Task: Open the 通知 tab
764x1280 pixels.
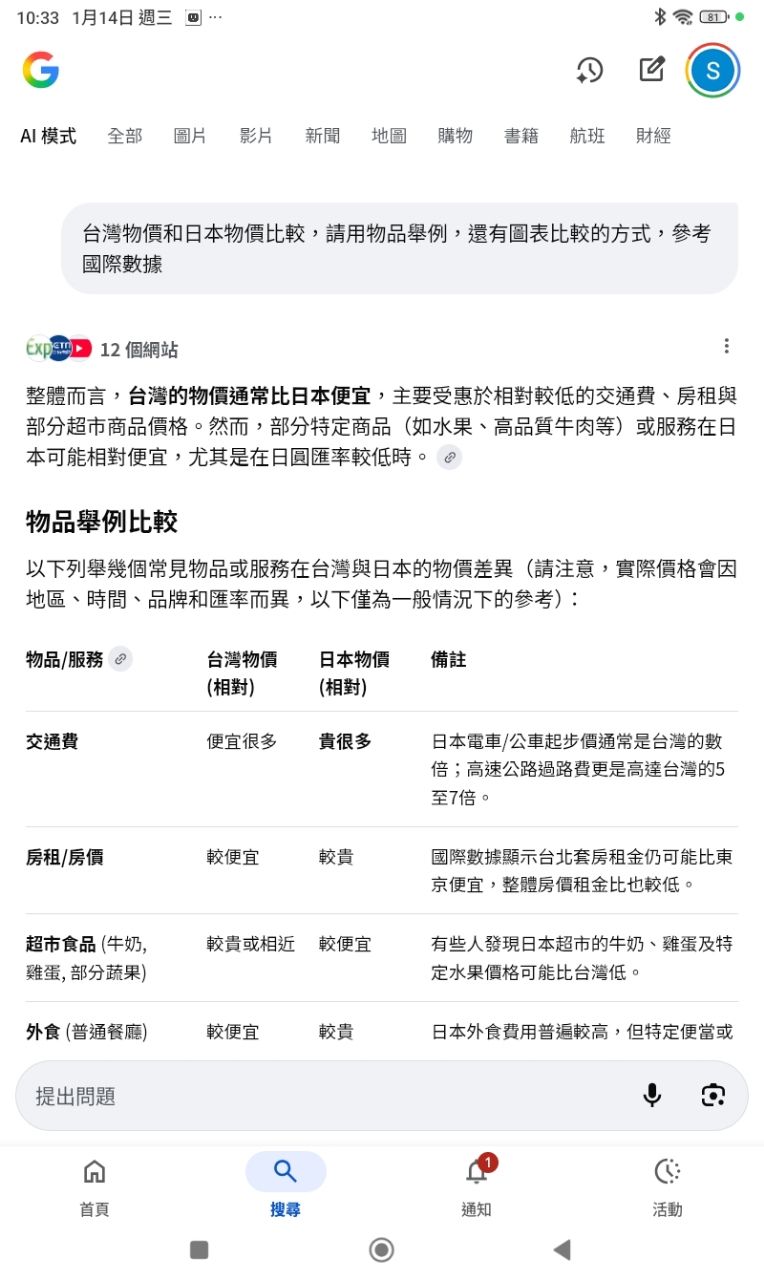Action: (476, 1186)
